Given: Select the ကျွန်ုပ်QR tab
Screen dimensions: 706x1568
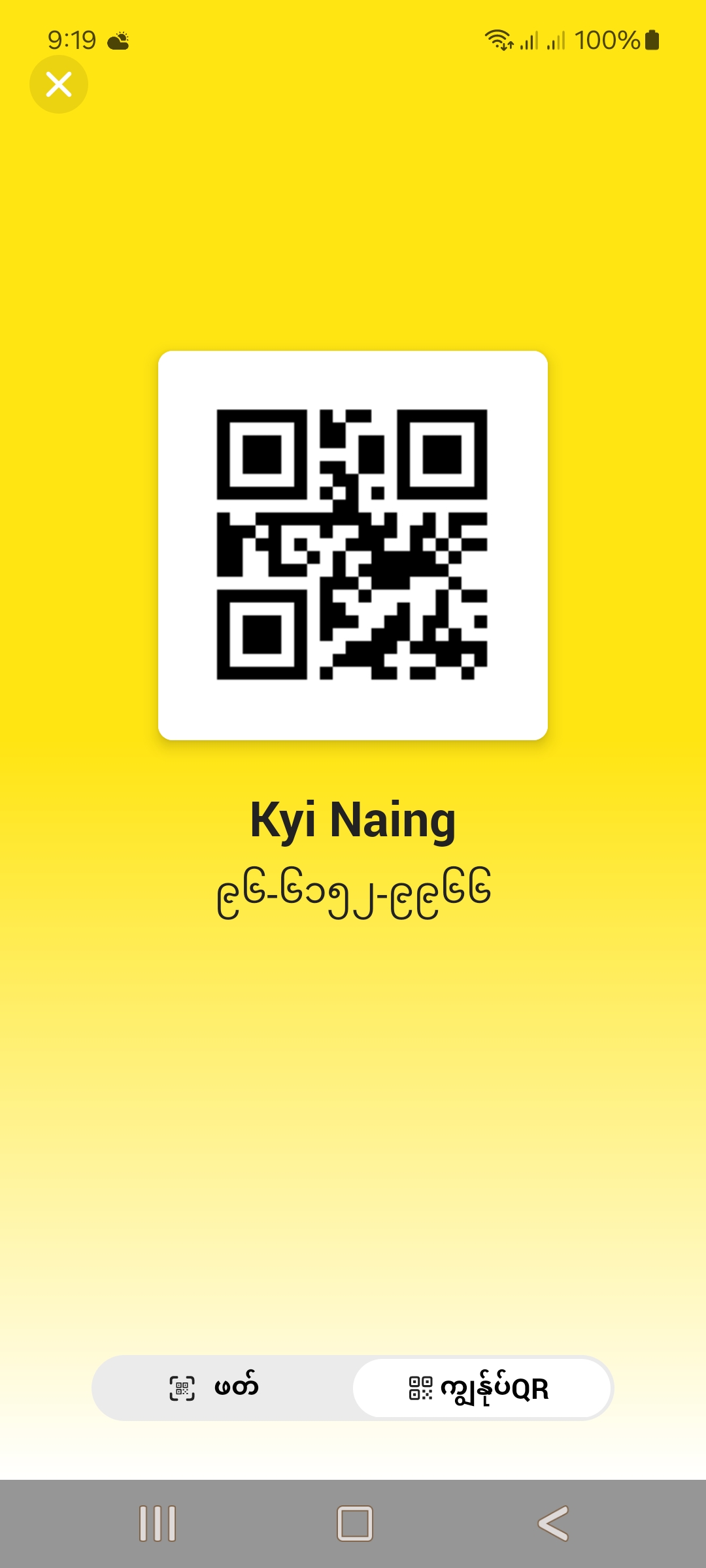Looking at the screenshot, I should (x=482, y=1388).
